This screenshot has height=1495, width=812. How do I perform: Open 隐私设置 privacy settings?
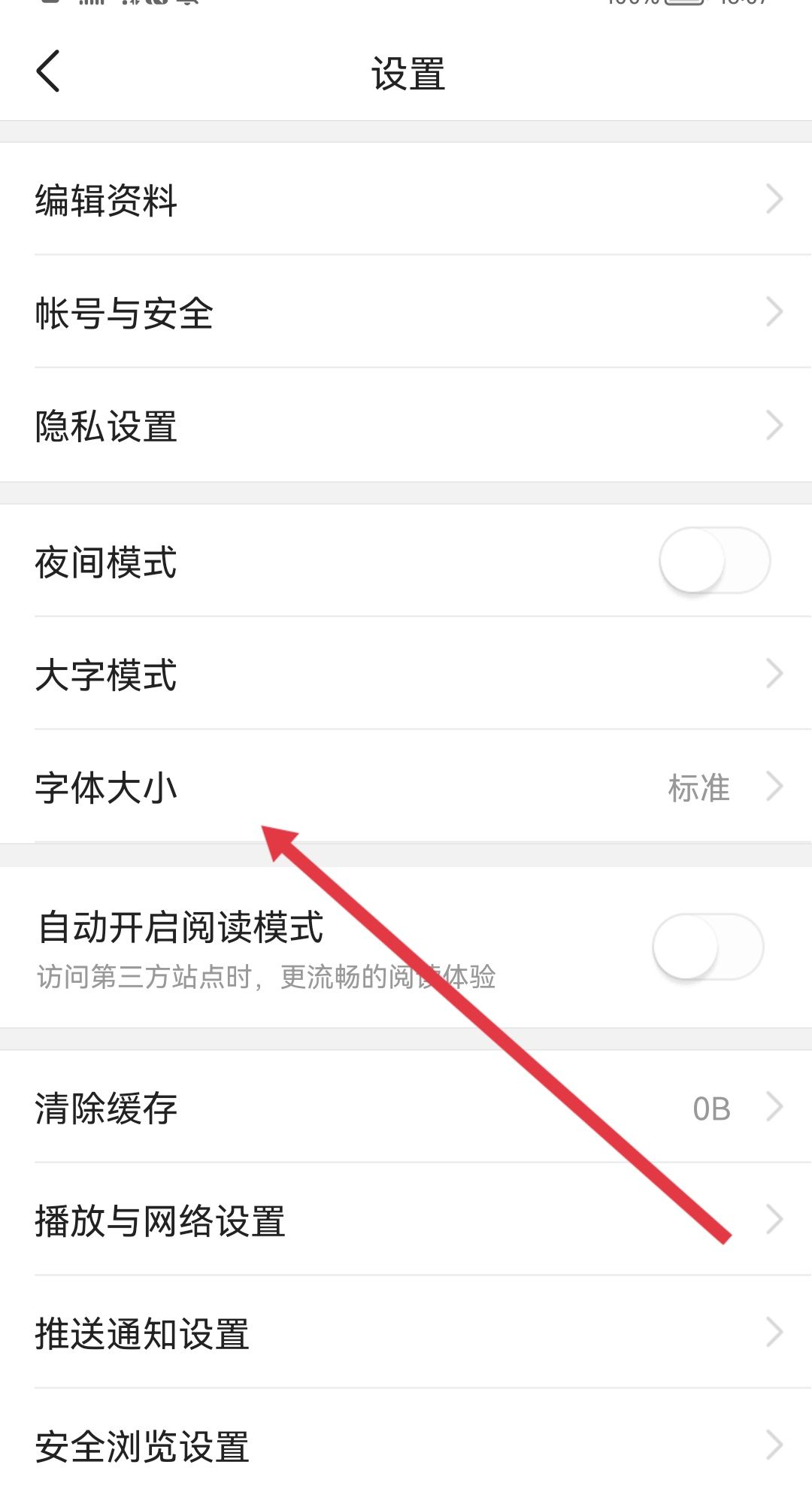click(406, 426)
